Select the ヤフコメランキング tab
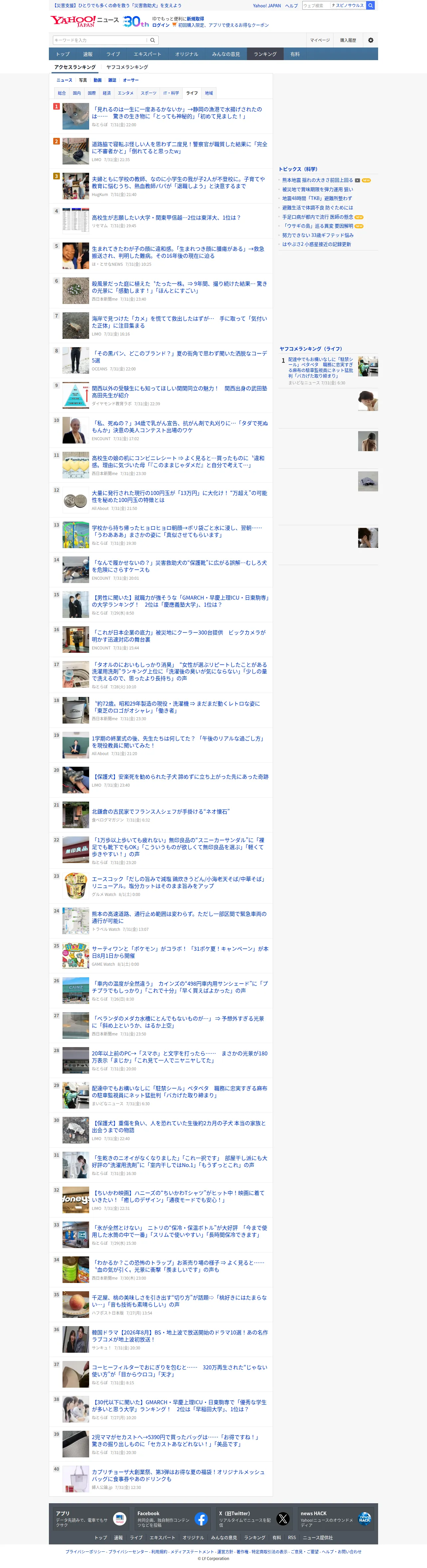The height and width of the screenshot is (1568, 427). tap(127, 67)
